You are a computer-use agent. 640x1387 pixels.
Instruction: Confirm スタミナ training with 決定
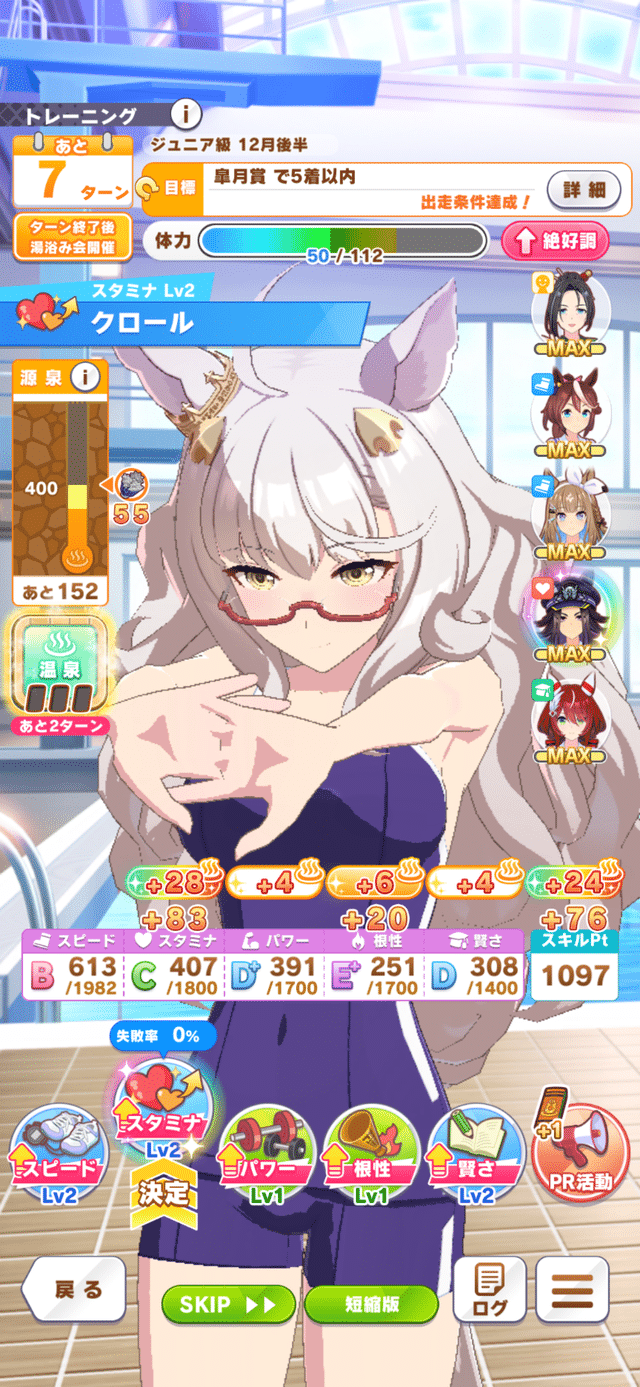pos(163,1193)
